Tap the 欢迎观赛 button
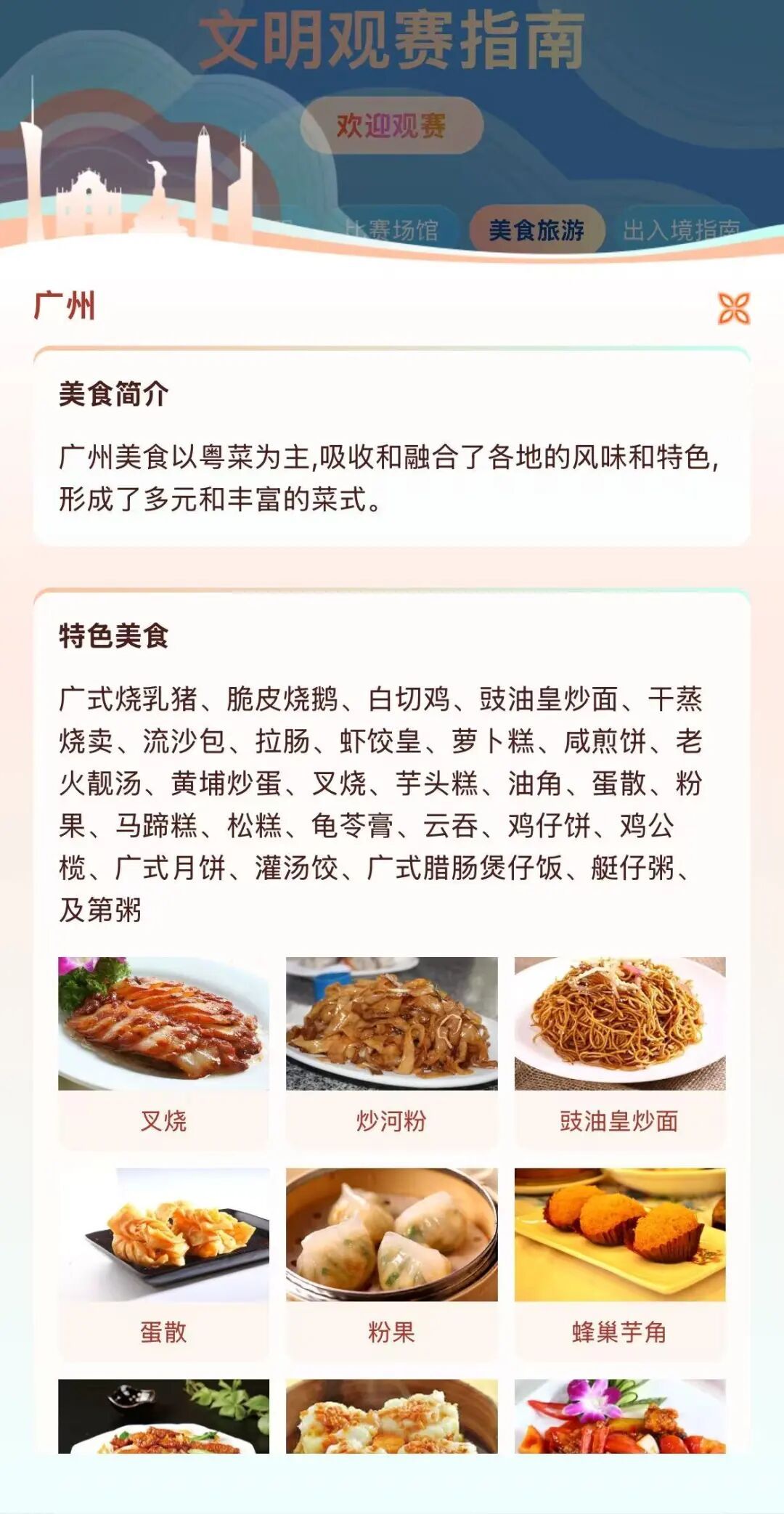Viewport: 784px width, 1514px height. [x=391, y=126]
